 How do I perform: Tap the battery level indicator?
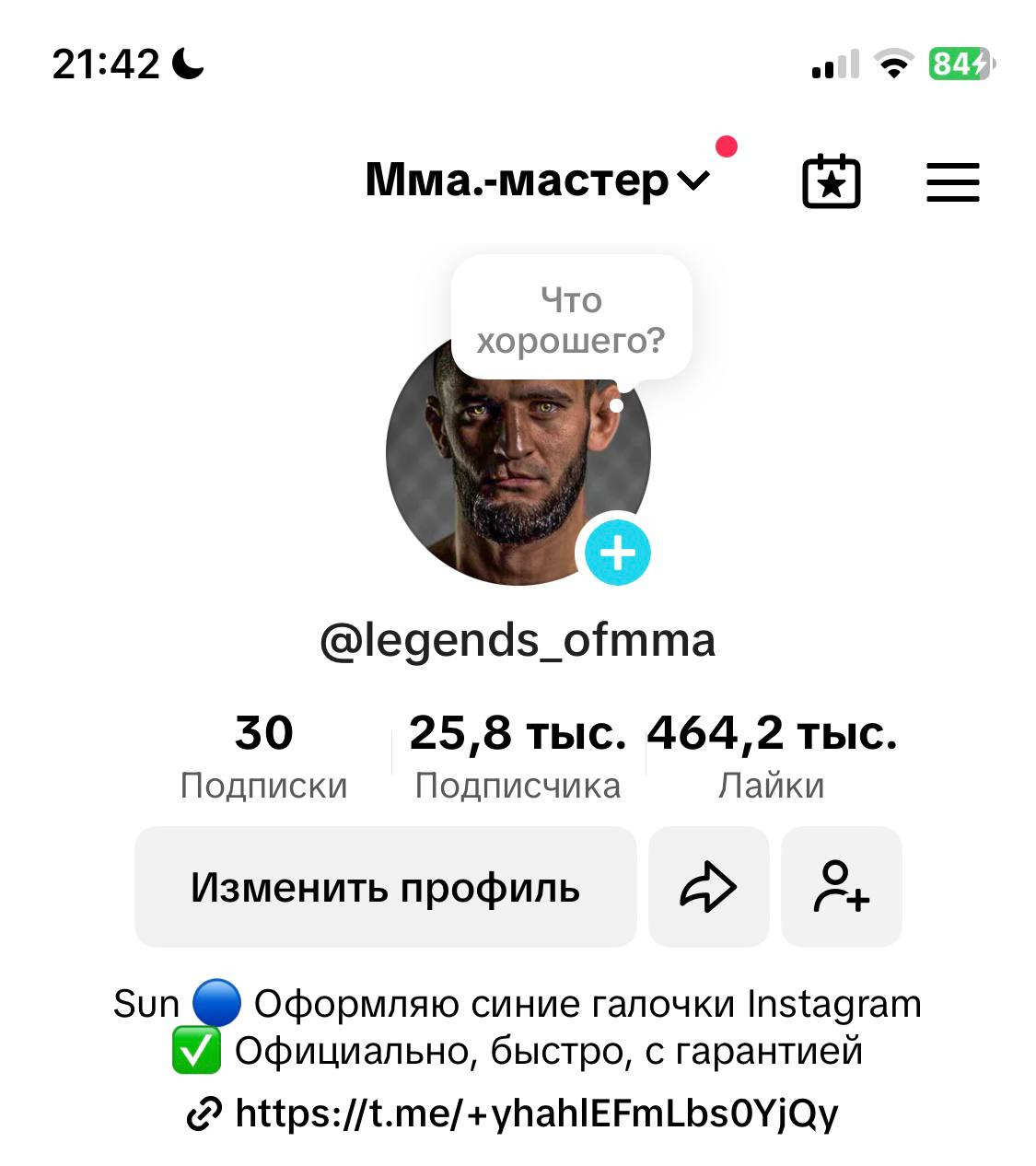(962, 64)
